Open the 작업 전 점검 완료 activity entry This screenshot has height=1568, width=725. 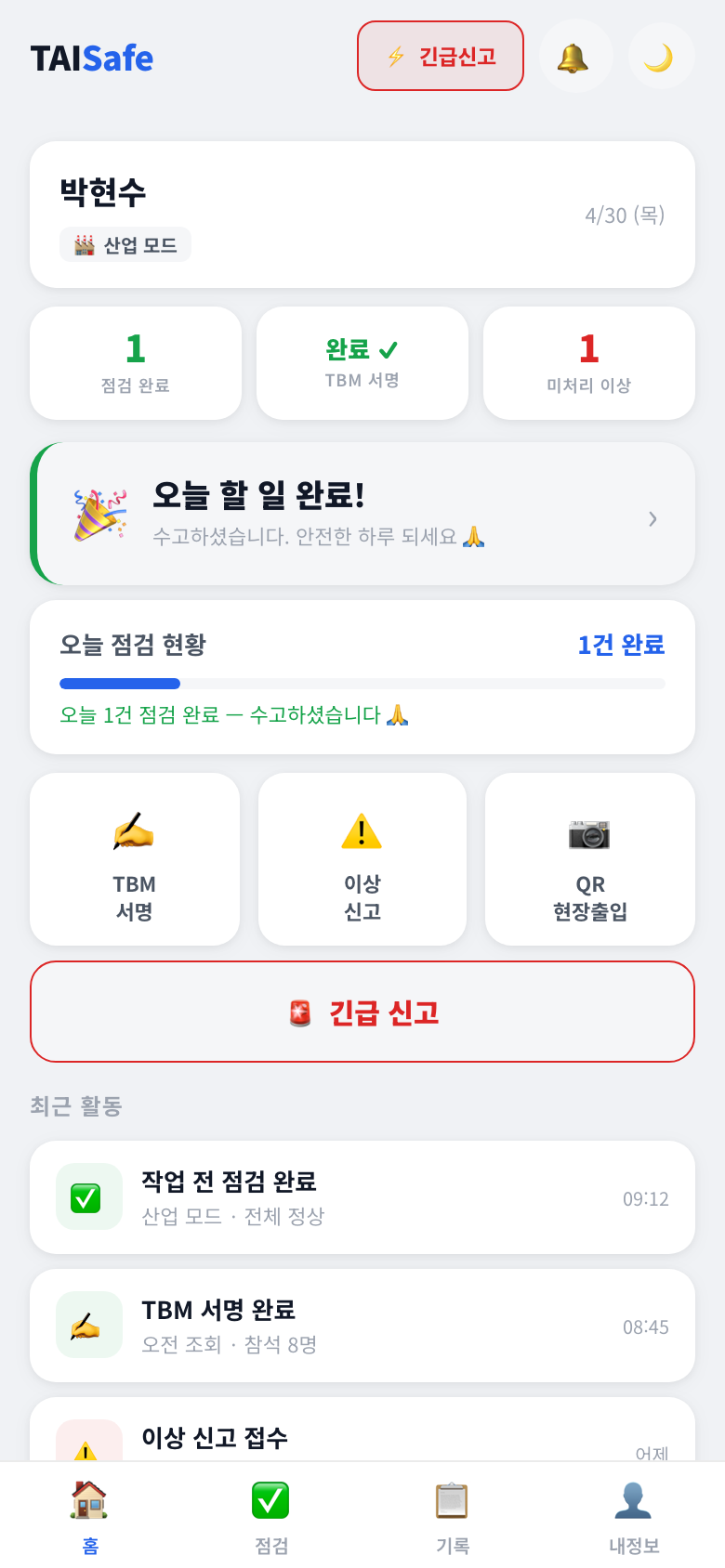pyautogui.click(x=362, y=1197)
